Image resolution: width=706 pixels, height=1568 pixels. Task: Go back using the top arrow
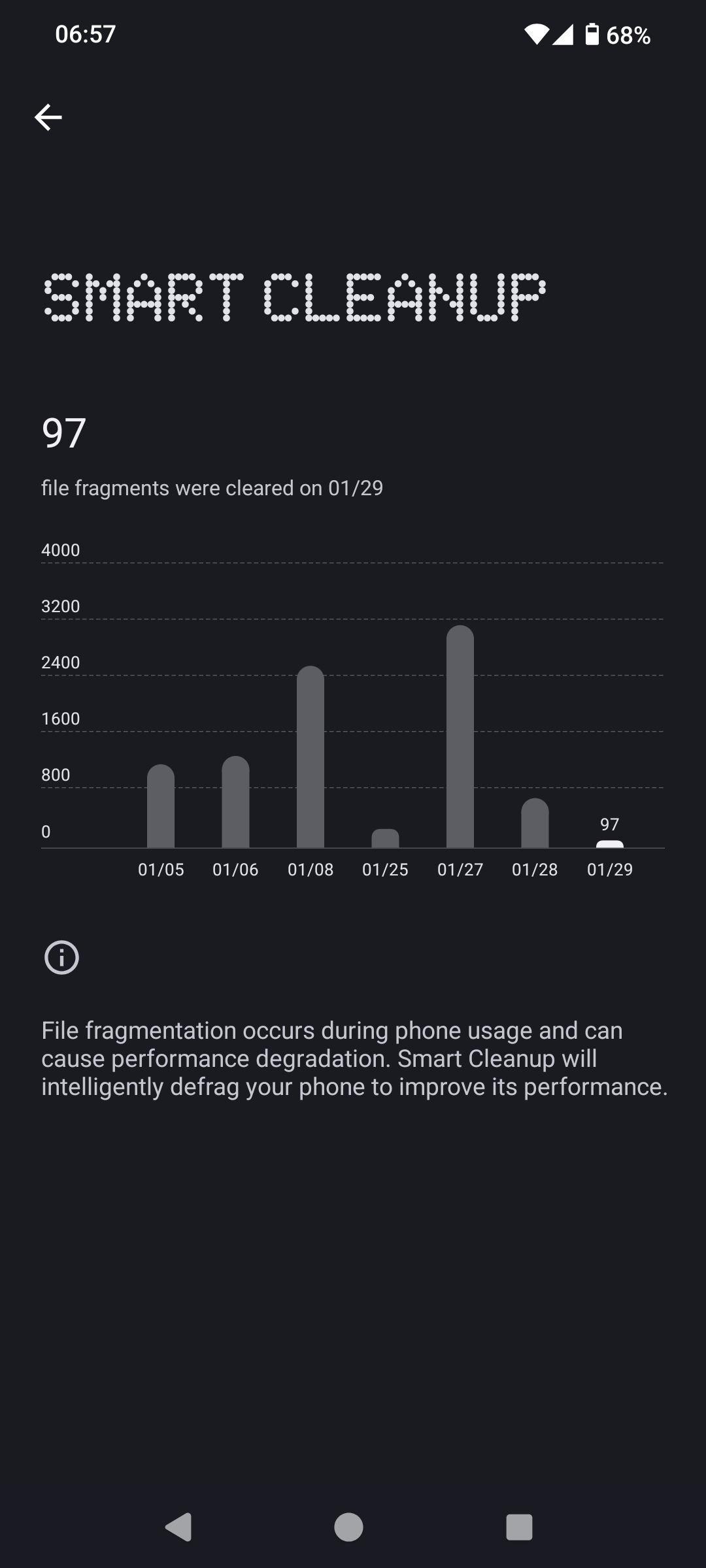pos(48,118)
